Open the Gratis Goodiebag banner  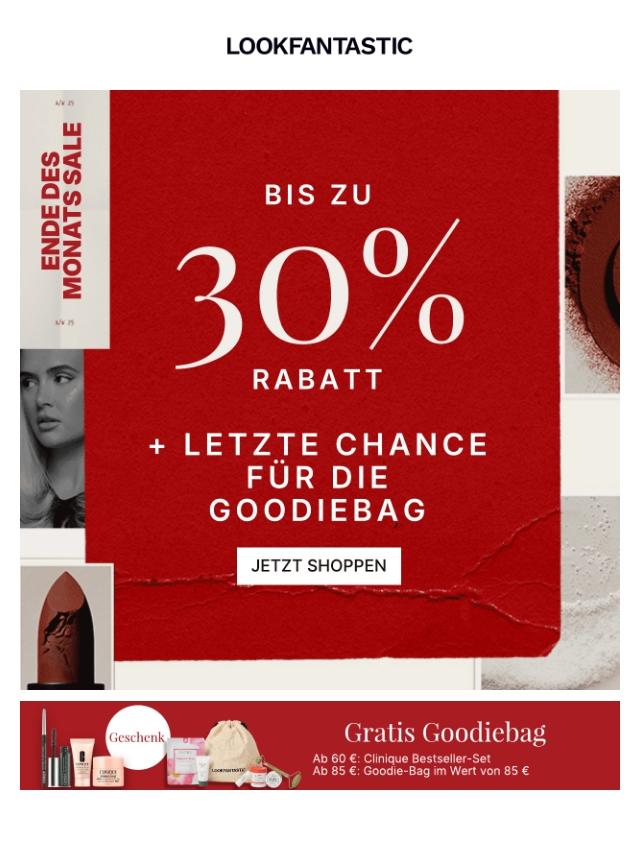coord(320,746)
